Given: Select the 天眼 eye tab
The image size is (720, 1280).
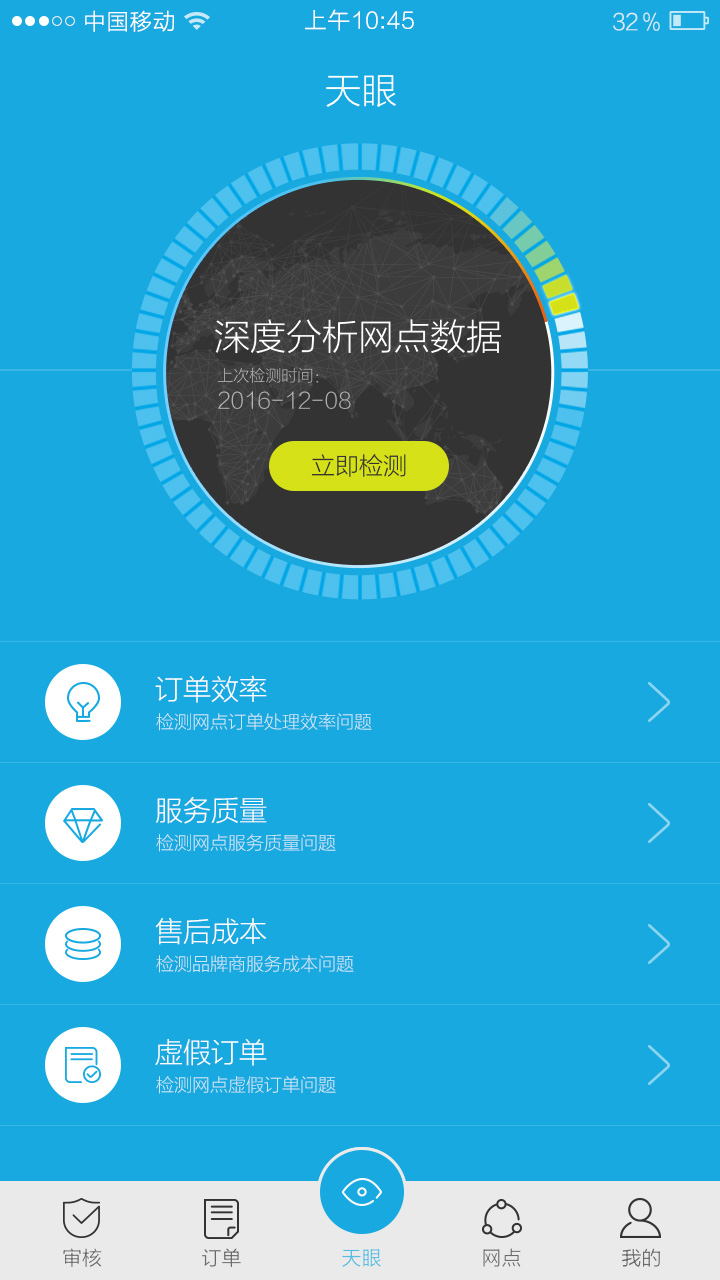Looking at the screenshot, I should coord(361,1195).
